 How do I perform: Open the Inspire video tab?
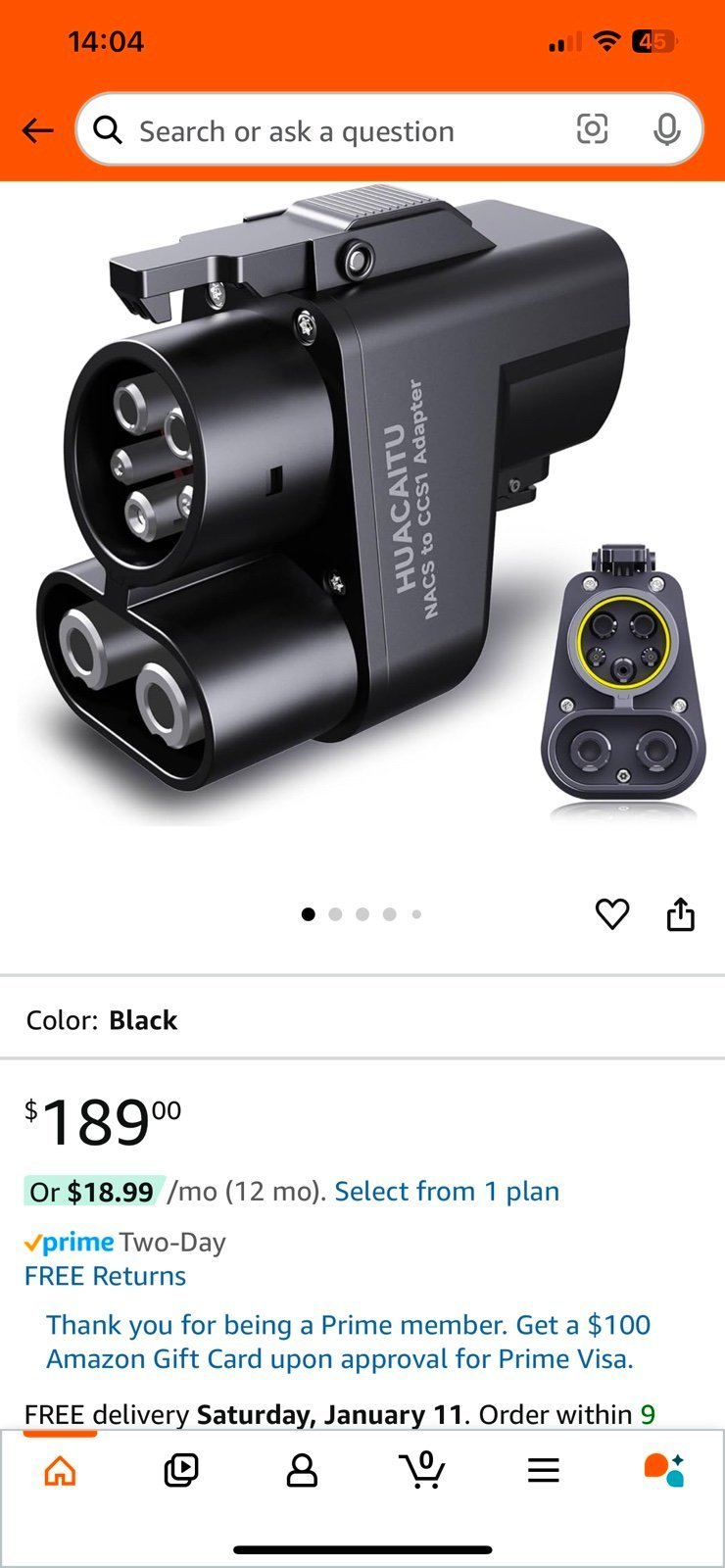click(181, 1470)
